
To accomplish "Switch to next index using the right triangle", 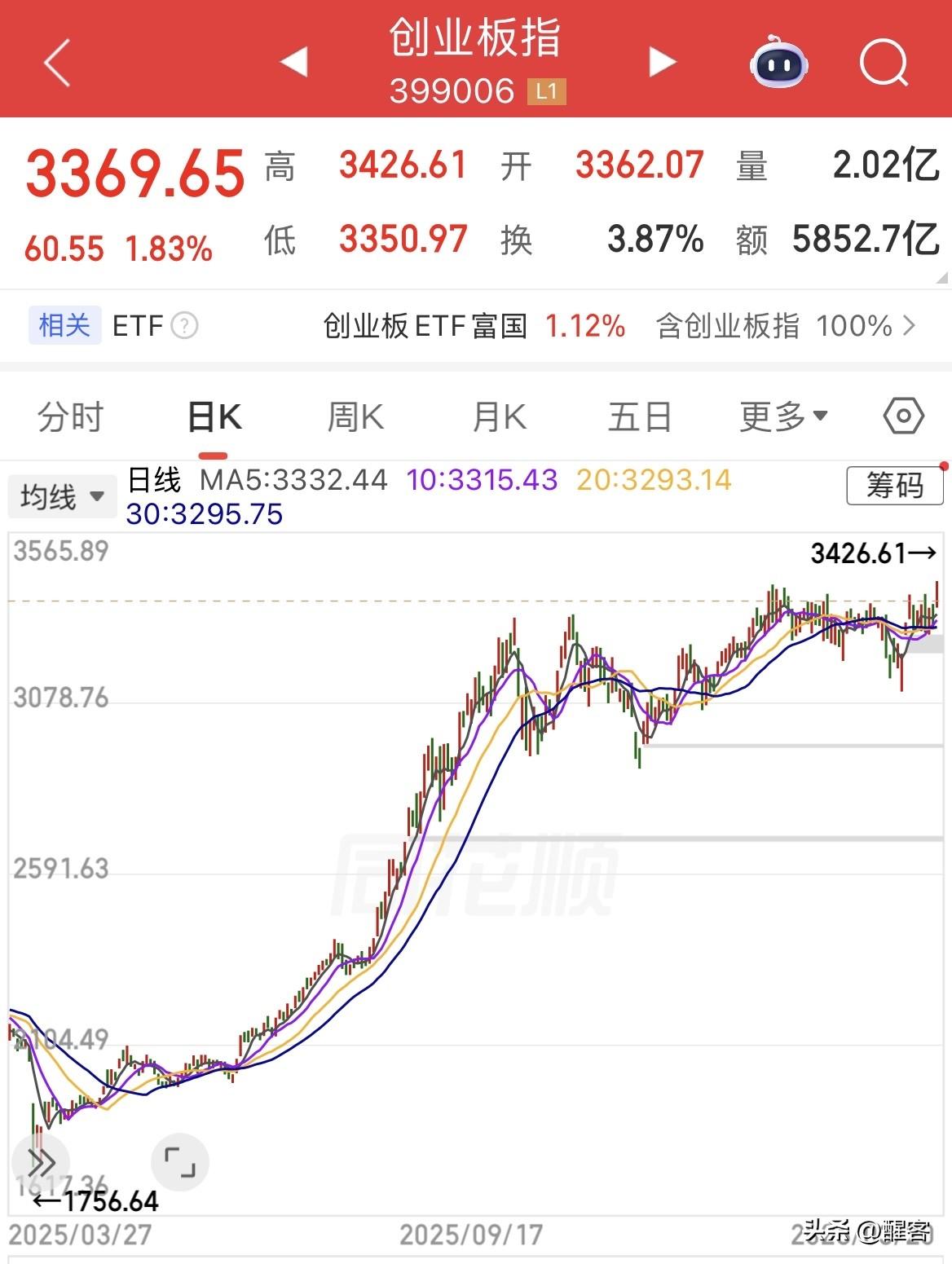I will pyautogui.click(x=662, y=61).
